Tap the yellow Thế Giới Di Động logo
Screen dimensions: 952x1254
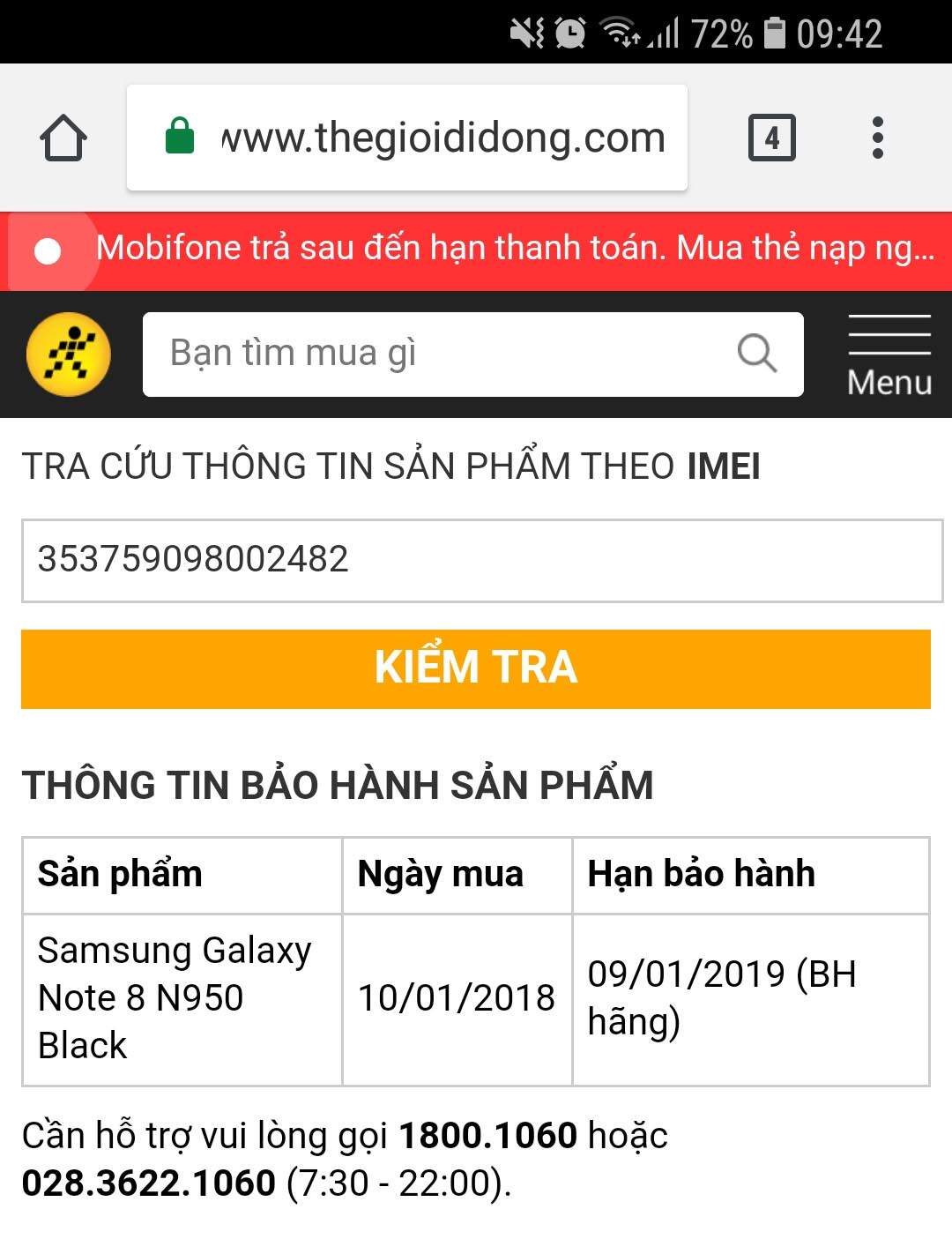coord(69,355)
